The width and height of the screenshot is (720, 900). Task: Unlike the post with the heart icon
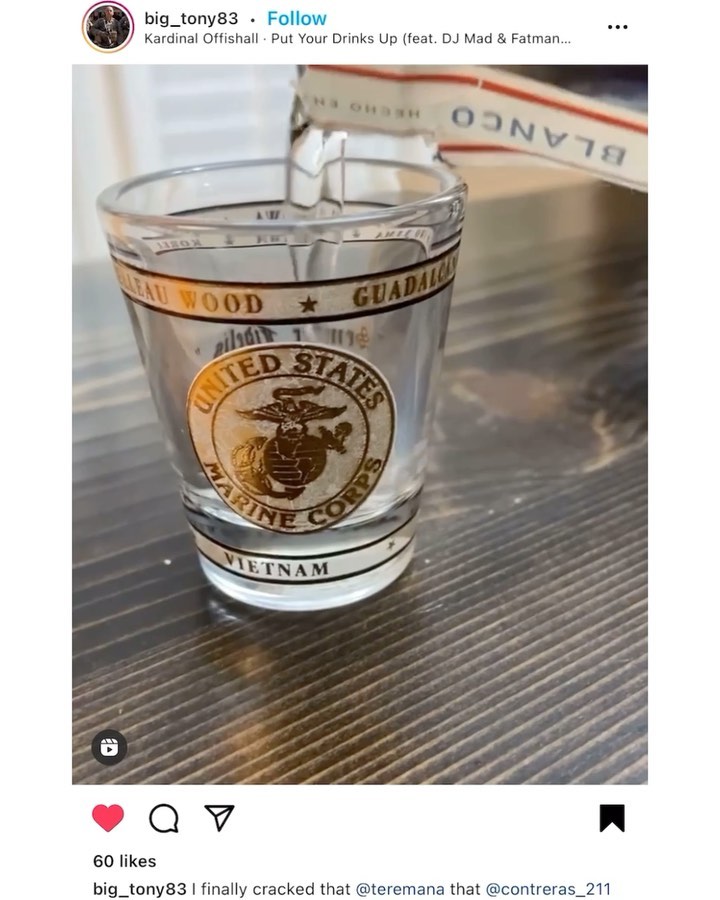(x=108, y=818)
